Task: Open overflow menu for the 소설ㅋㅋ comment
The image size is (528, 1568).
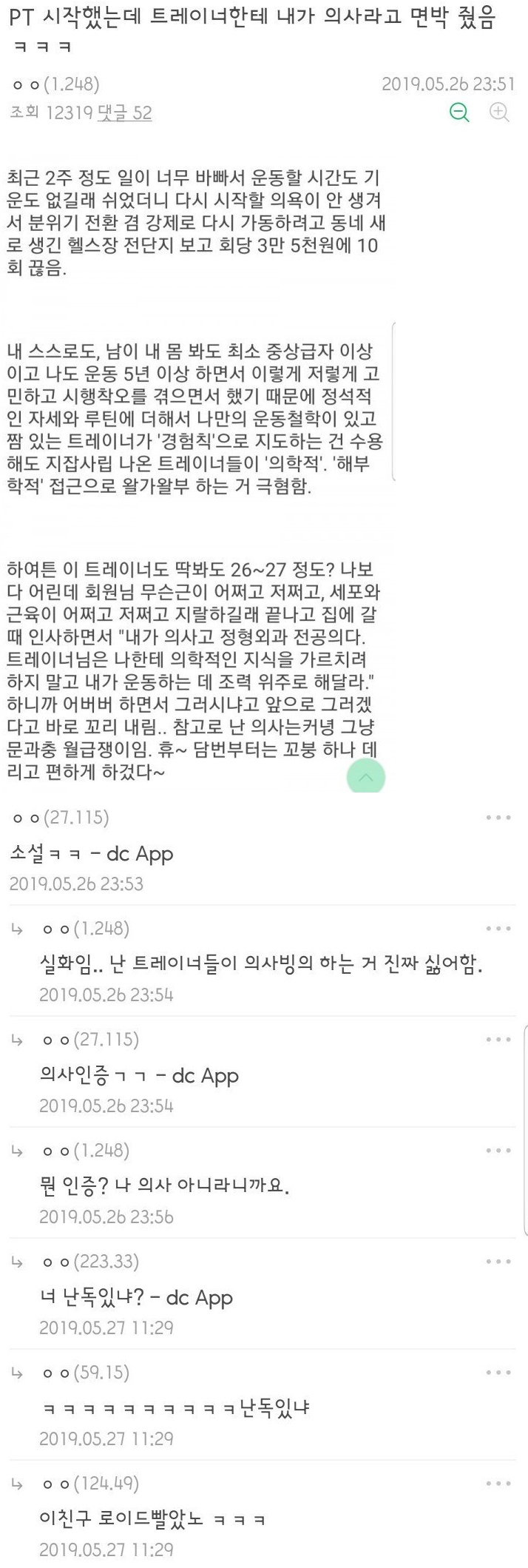Action: [498, 818]
